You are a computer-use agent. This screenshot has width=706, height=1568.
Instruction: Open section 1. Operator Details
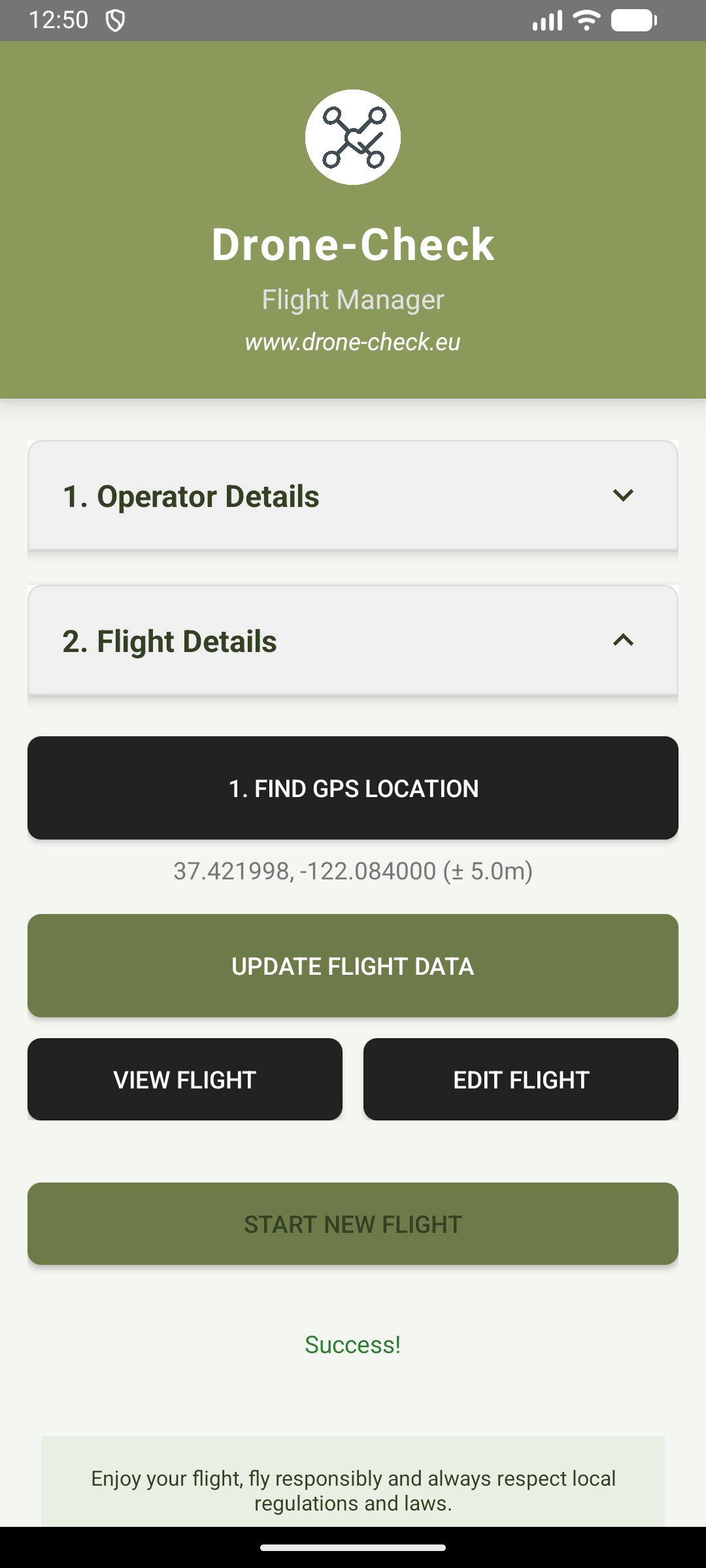pos(190,495)
